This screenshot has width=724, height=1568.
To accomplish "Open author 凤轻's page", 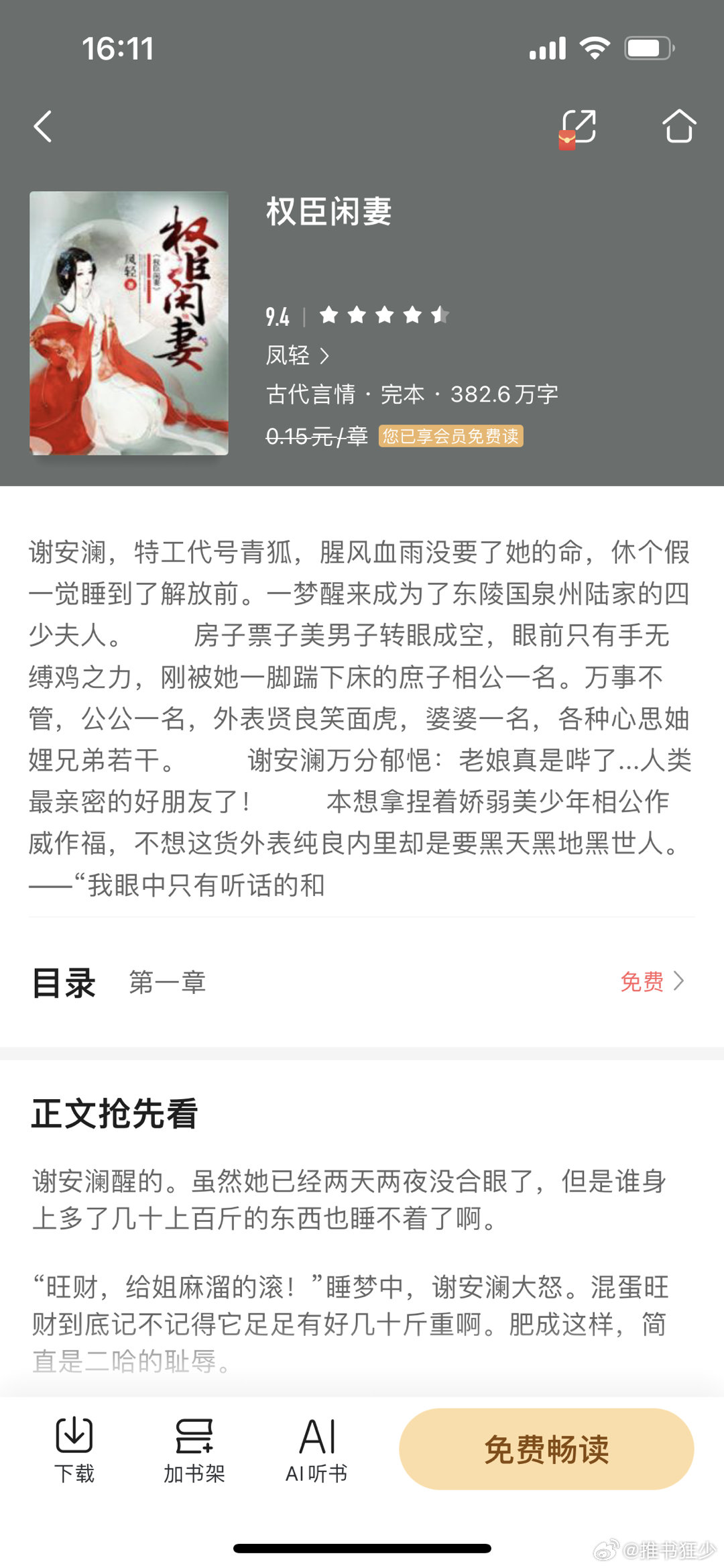I will [x=297, y=355].
